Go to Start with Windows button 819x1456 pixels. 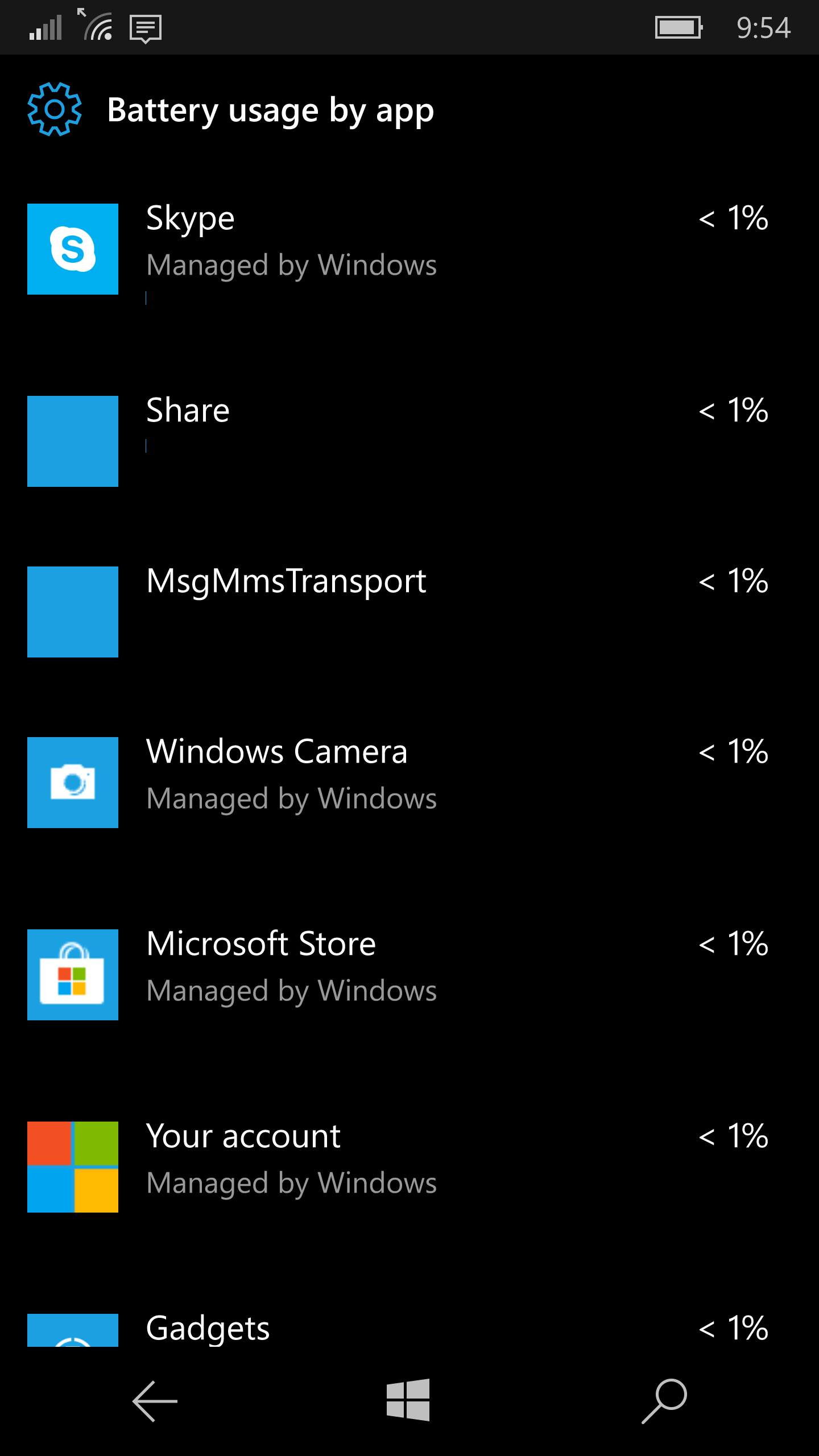coord(408,1400)
